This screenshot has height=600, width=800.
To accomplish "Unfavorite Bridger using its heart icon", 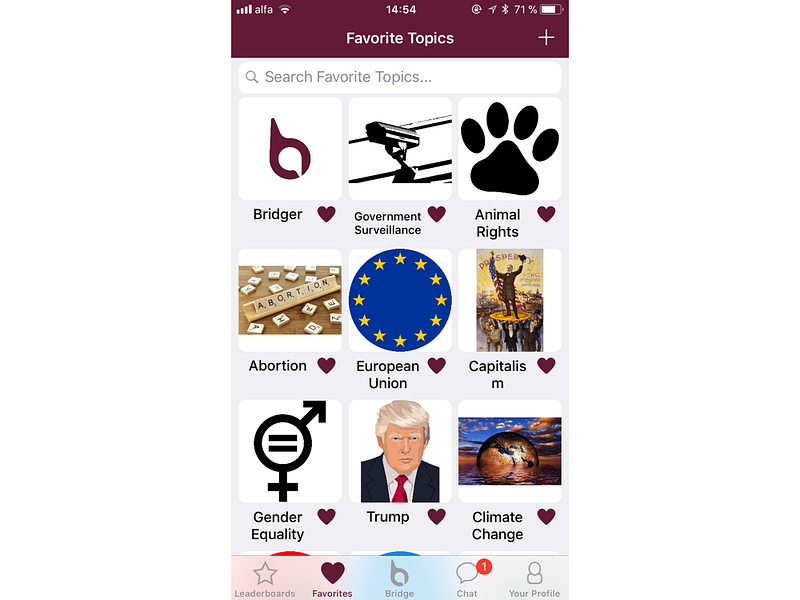I will point(326,214).
